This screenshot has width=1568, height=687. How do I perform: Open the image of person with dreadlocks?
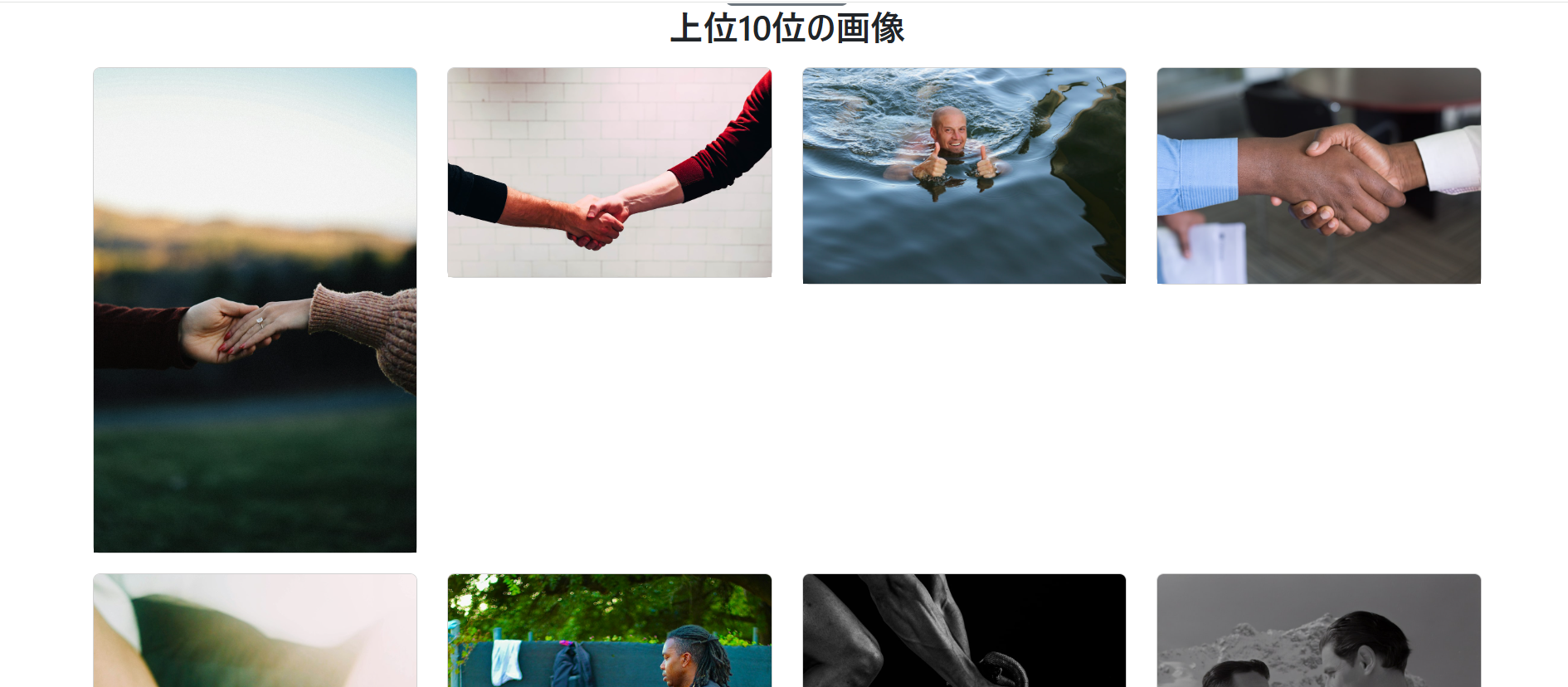tap(609, 631)
